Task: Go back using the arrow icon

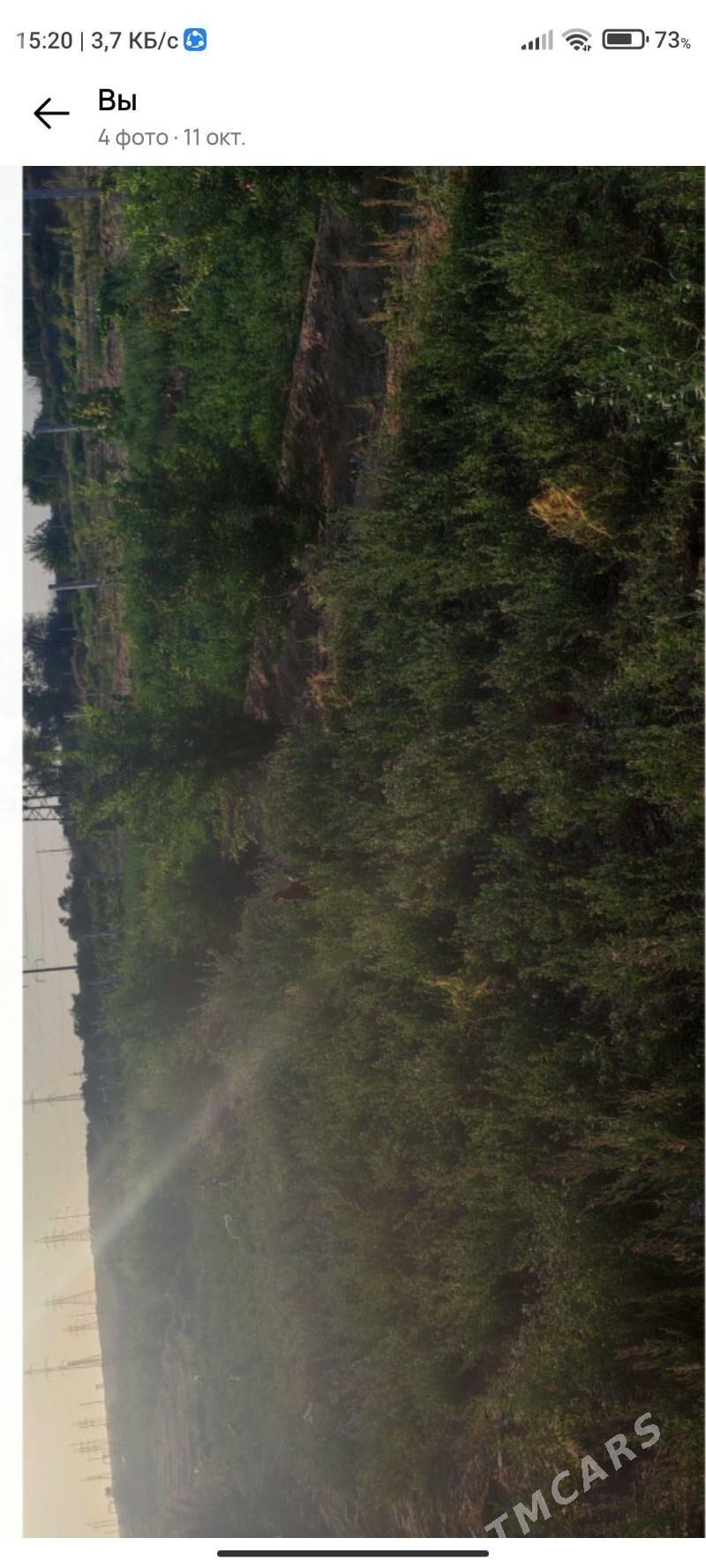Action: [51, 114]
